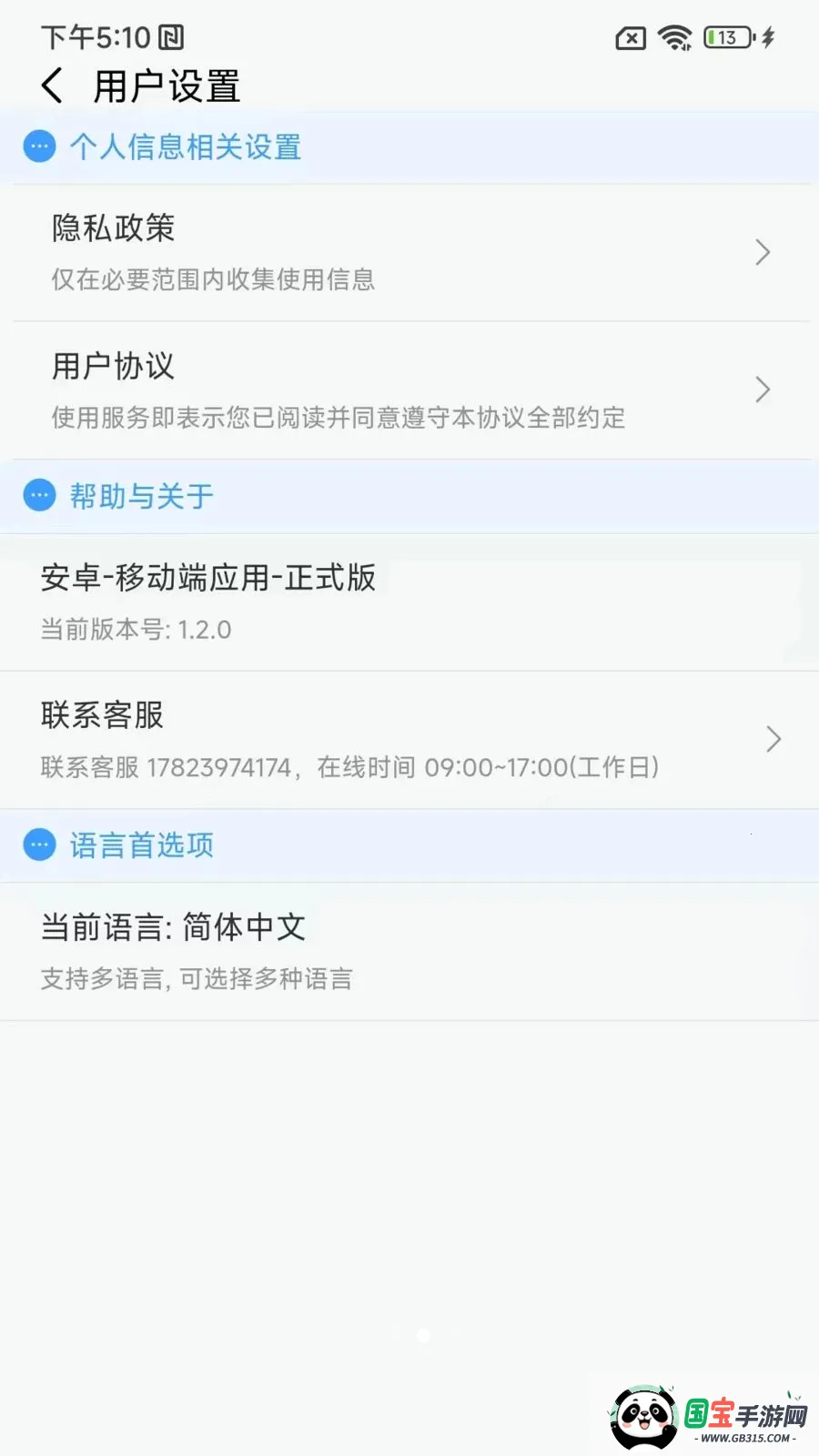This screenshot has height=1456, width=819.
Task: Select the 当前语言: 简体中文 row
Action: (x=409, y=951)
